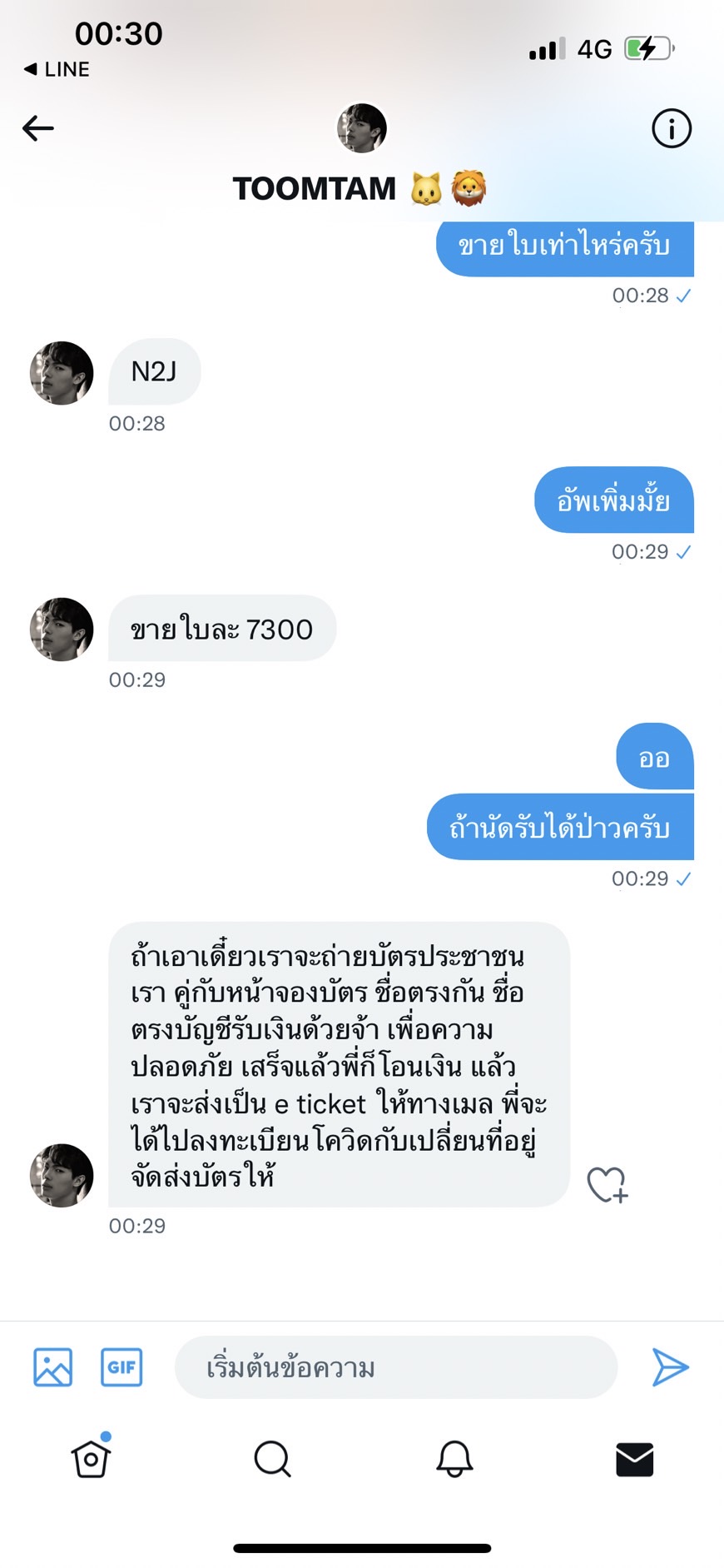724x1568 pixels.
Task: Switch to the Messages envelope tab
Action: coord(634,1459)
